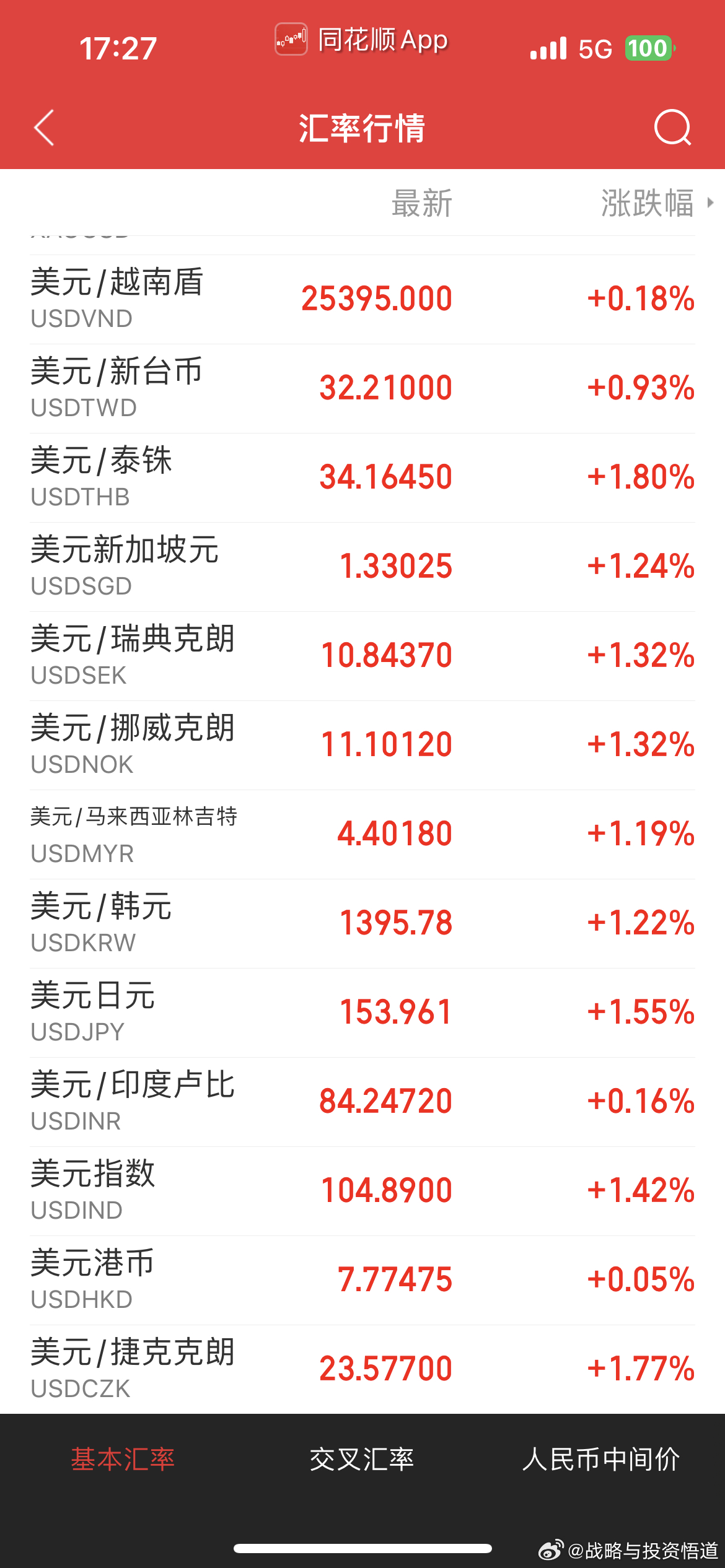This screenshot has width=725, height=1568.
Task: Open the USDCZK 美元/捷克克朗 row
Action: (x=362, y=1369)
